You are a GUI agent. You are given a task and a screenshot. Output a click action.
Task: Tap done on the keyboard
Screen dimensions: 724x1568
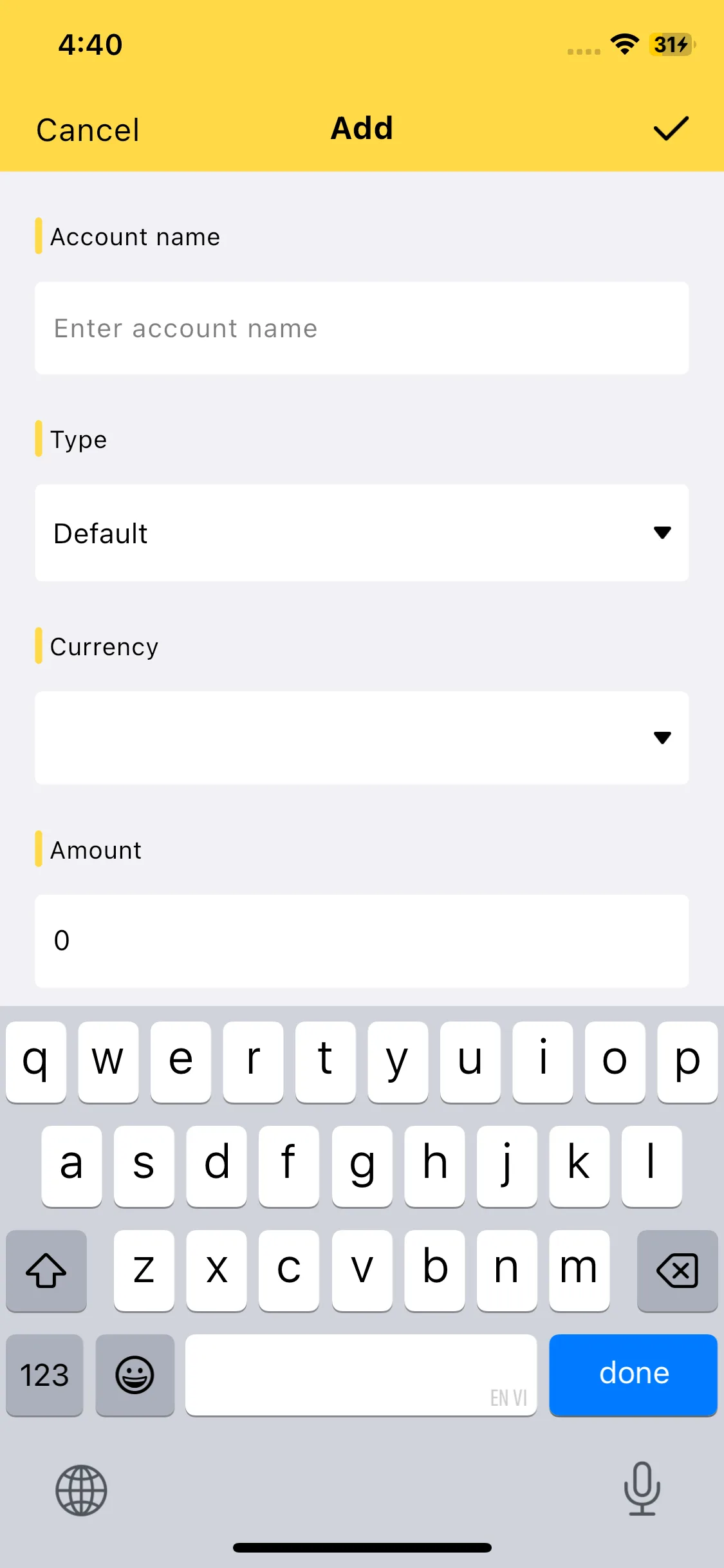[x=633, y=1375]
